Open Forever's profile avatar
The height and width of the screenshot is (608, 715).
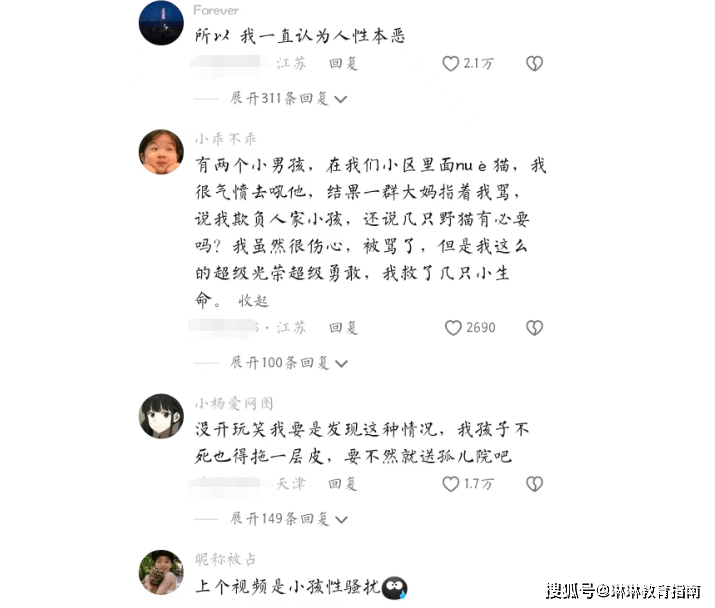pyautogui.click(x=160, y=22)
